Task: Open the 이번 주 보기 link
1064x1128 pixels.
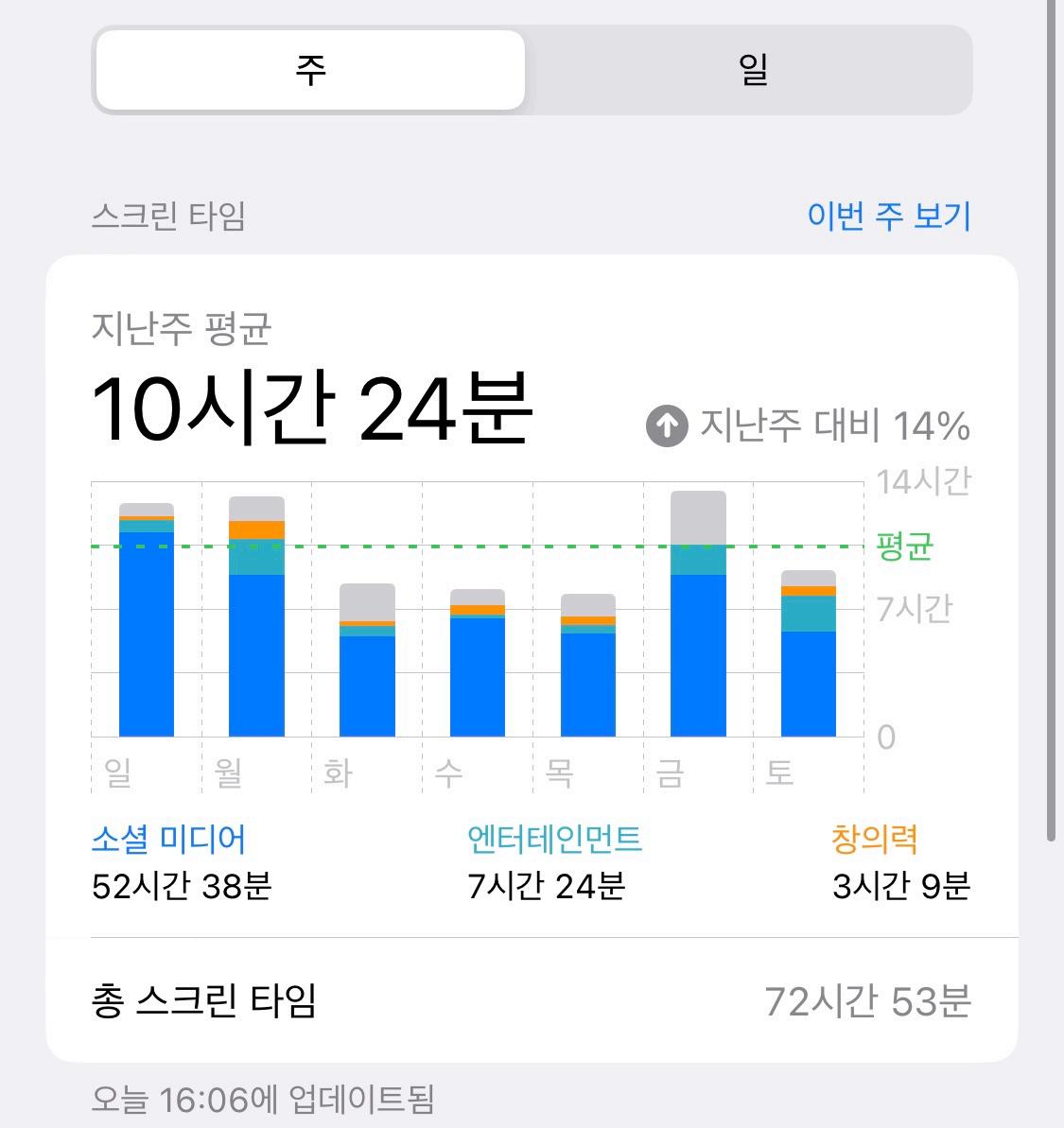Action: coord(888,216)
